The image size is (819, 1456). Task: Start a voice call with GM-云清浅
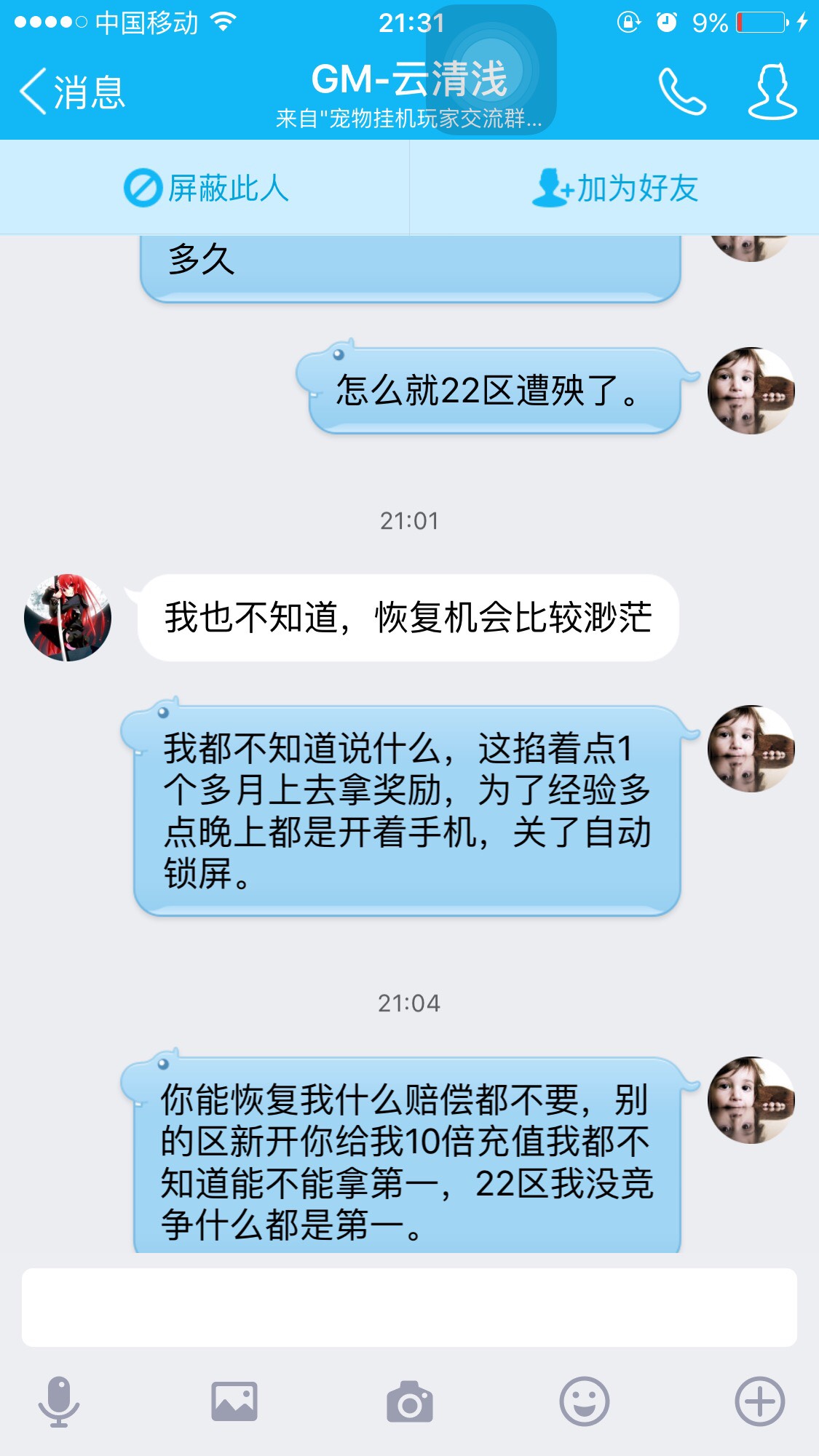681,92
